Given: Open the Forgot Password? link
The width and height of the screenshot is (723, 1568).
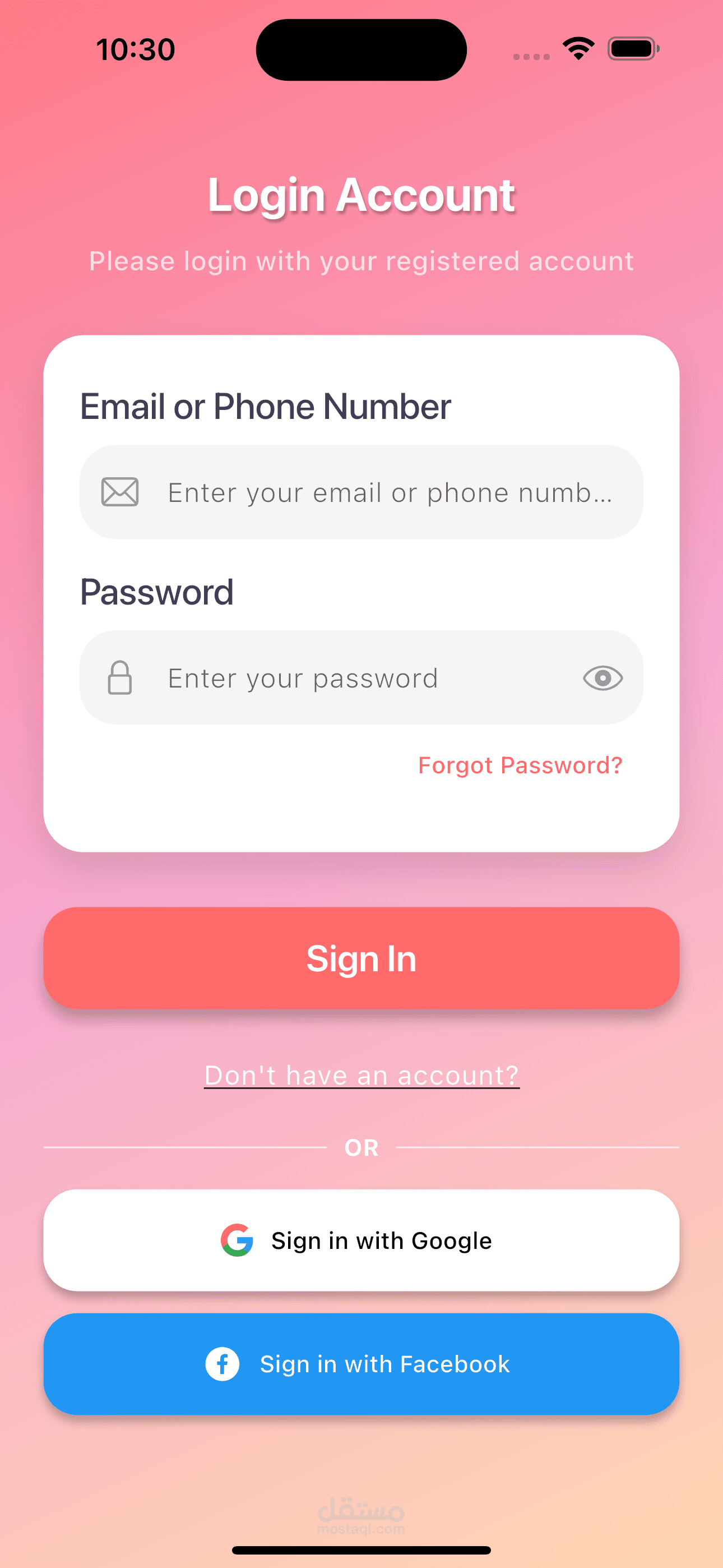Looking at the screenshot, I should [x=520, y=765].
